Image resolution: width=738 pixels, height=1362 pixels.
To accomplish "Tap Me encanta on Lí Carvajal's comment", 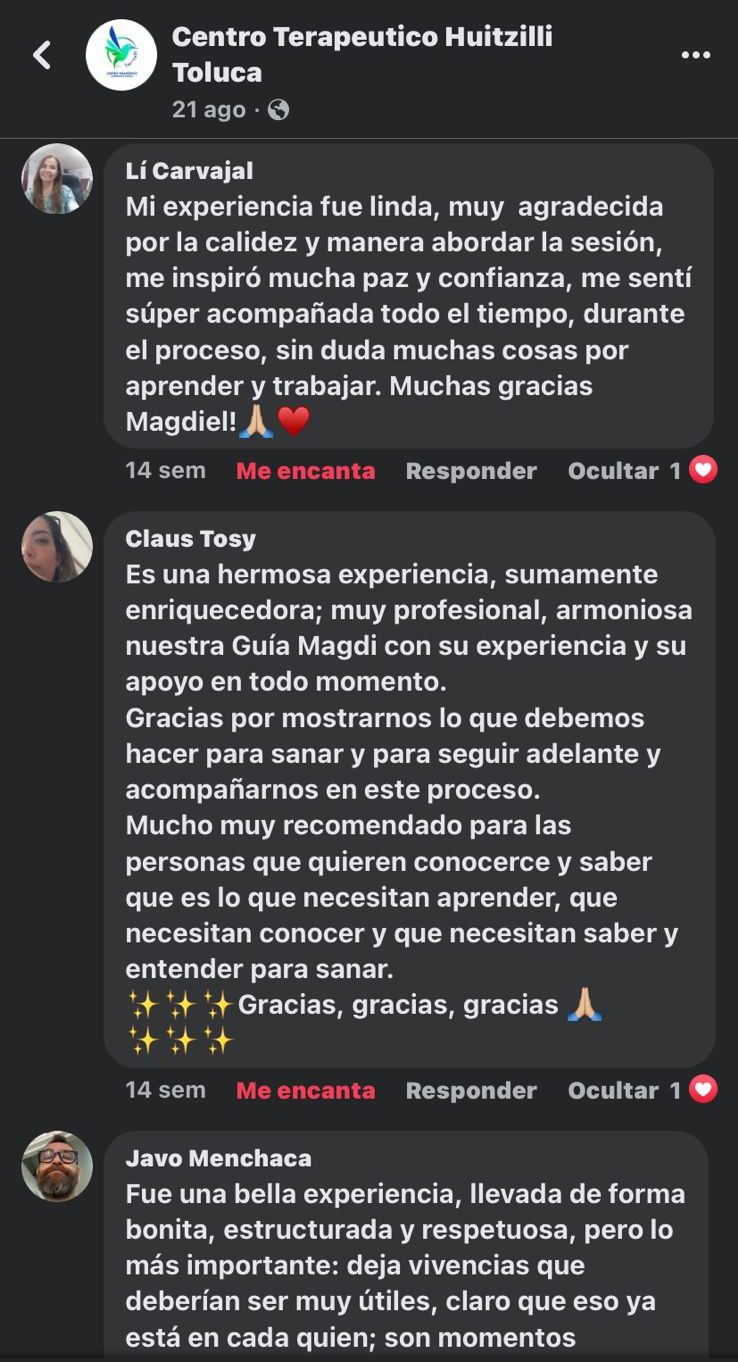I will tap(305, 471).
